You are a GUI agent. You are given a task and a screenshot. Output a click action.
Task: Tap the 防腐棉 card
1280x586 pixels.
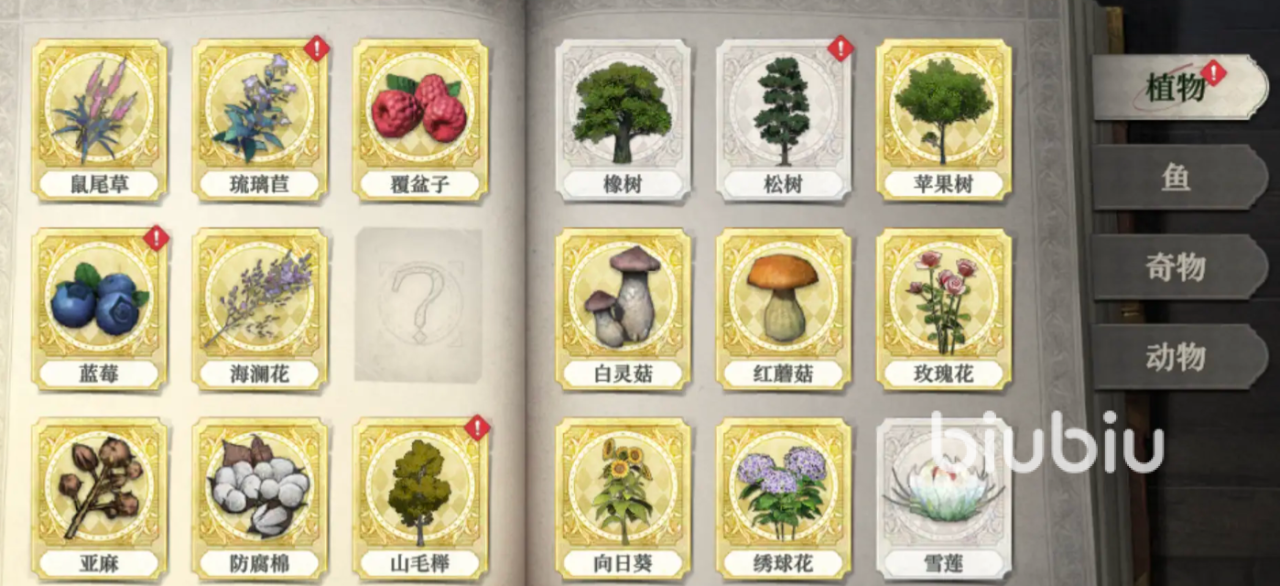point(260,496)
